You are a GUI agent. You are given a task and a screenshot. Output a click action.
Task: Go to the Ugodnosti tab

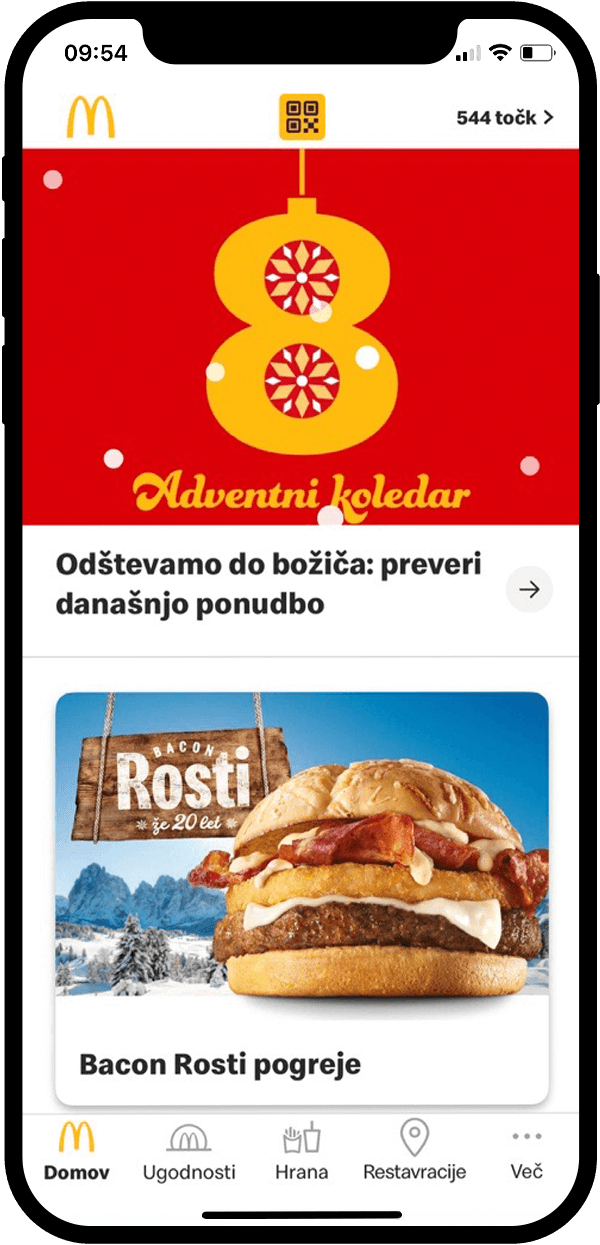pyautogui.click(x=189, y=1150)
